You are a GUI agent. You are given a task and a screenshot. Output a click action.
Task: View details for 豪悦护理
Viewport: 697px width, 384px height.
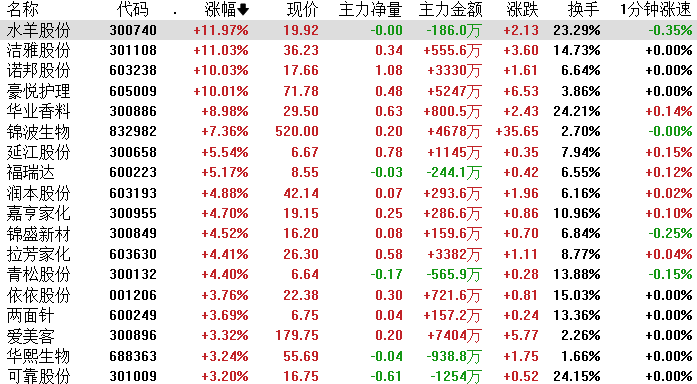(348, 91)
